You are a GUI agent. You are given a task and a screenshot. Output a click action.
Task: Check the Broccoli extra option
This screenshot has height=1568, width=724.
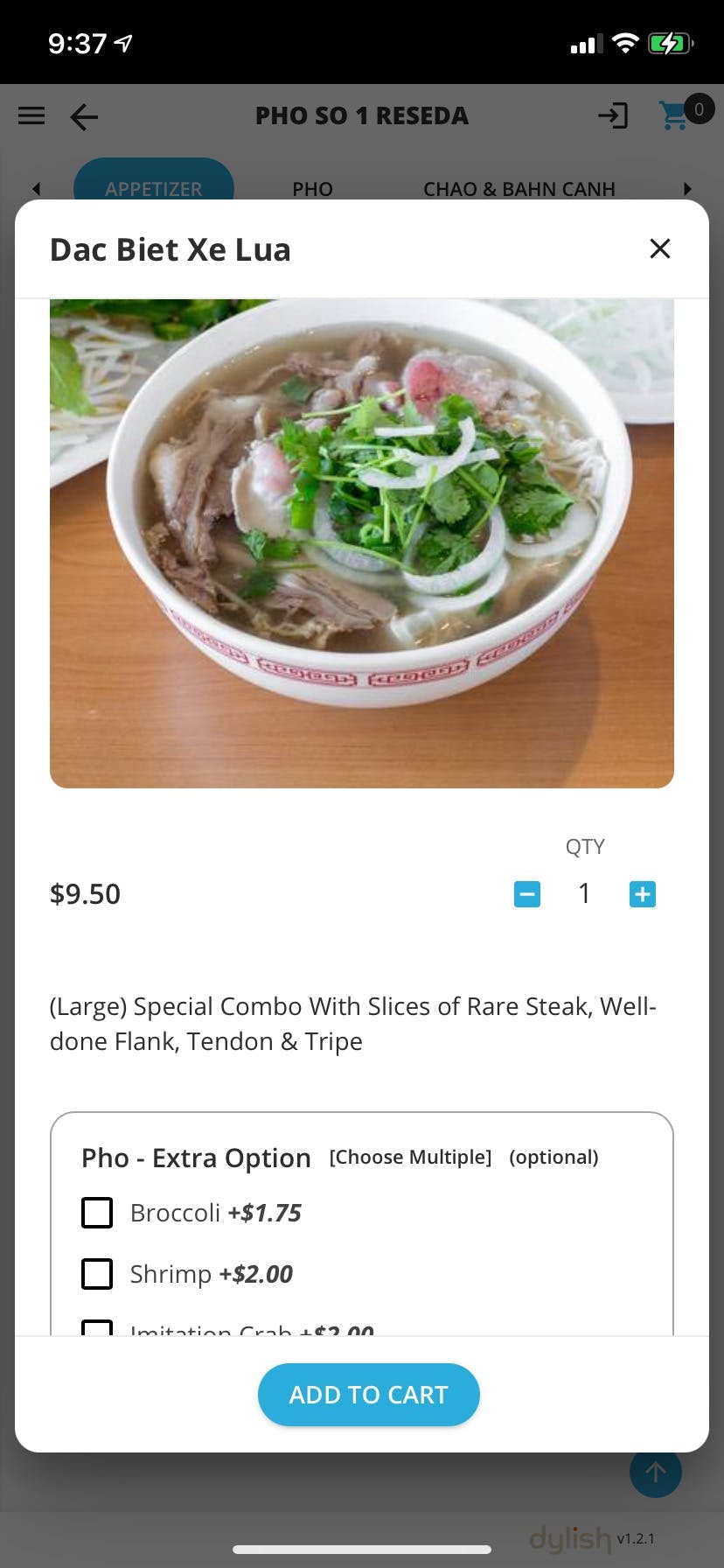(97, 1213)
